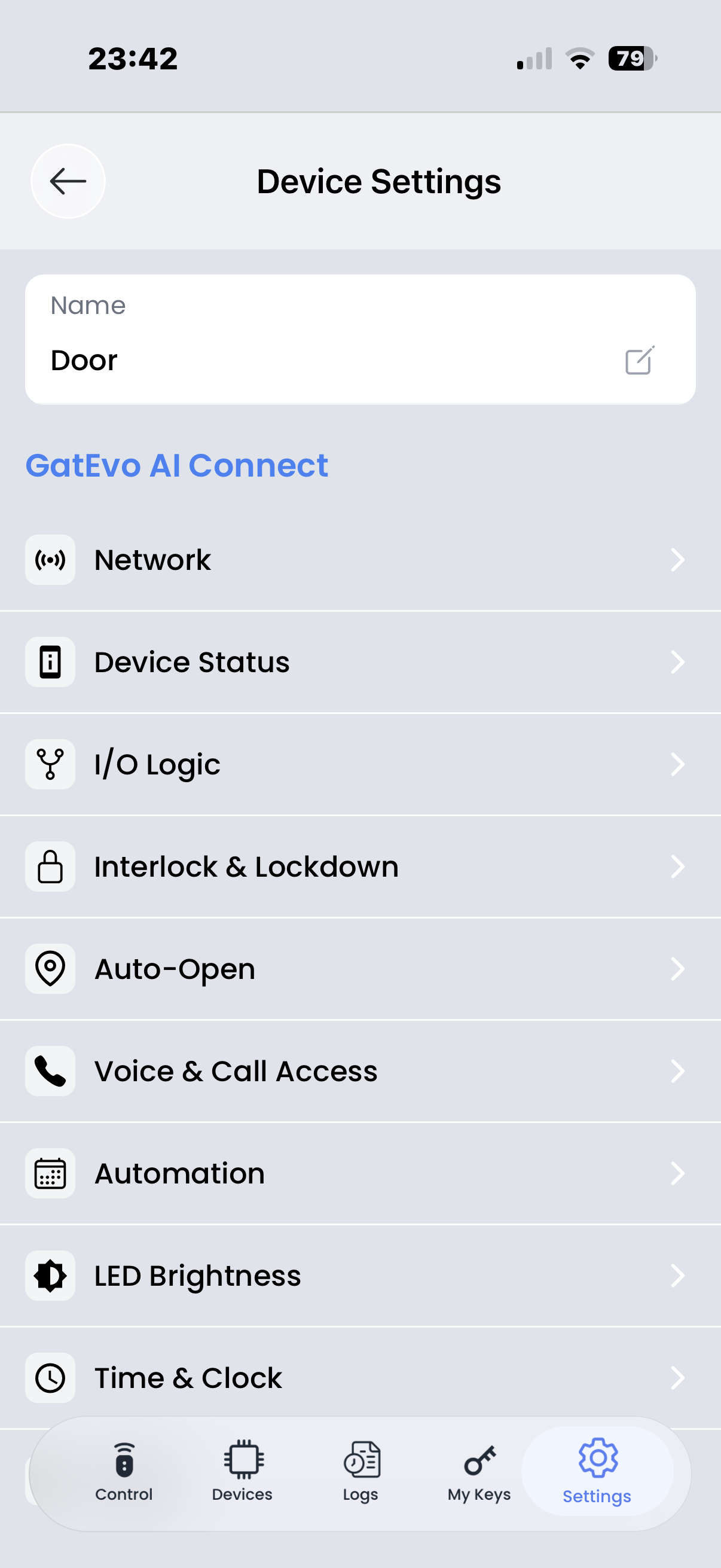Go to the Logs tab

click(360, 1473)
